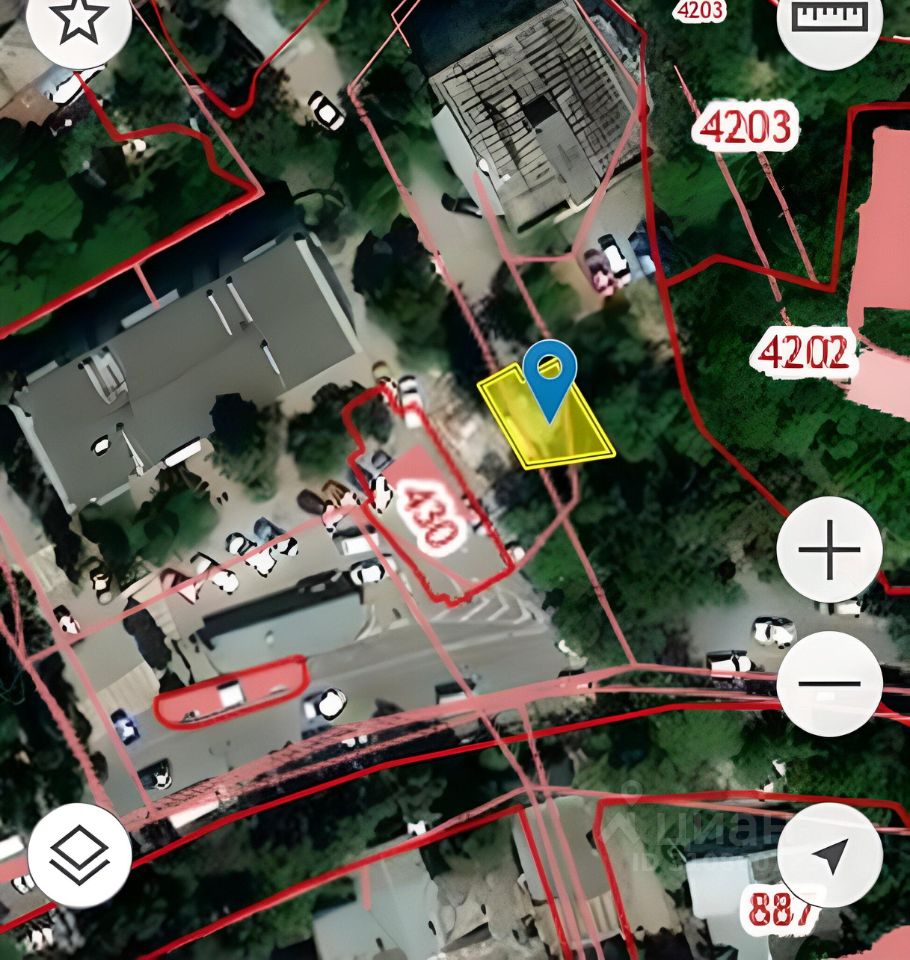Activate the ruler measurement tool
The image size is (910, 960).
coord(831,20)
